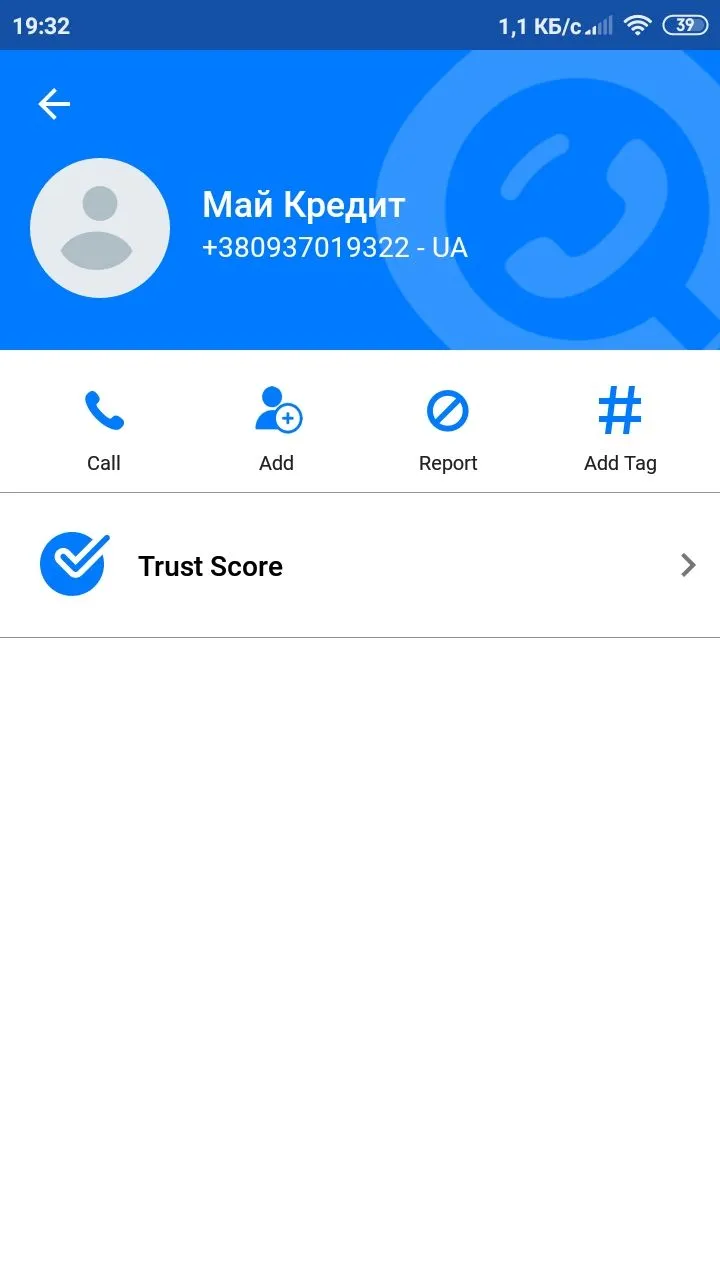720x1280 pixels.
Task: Click the Report spam icon
Action: 448,408
